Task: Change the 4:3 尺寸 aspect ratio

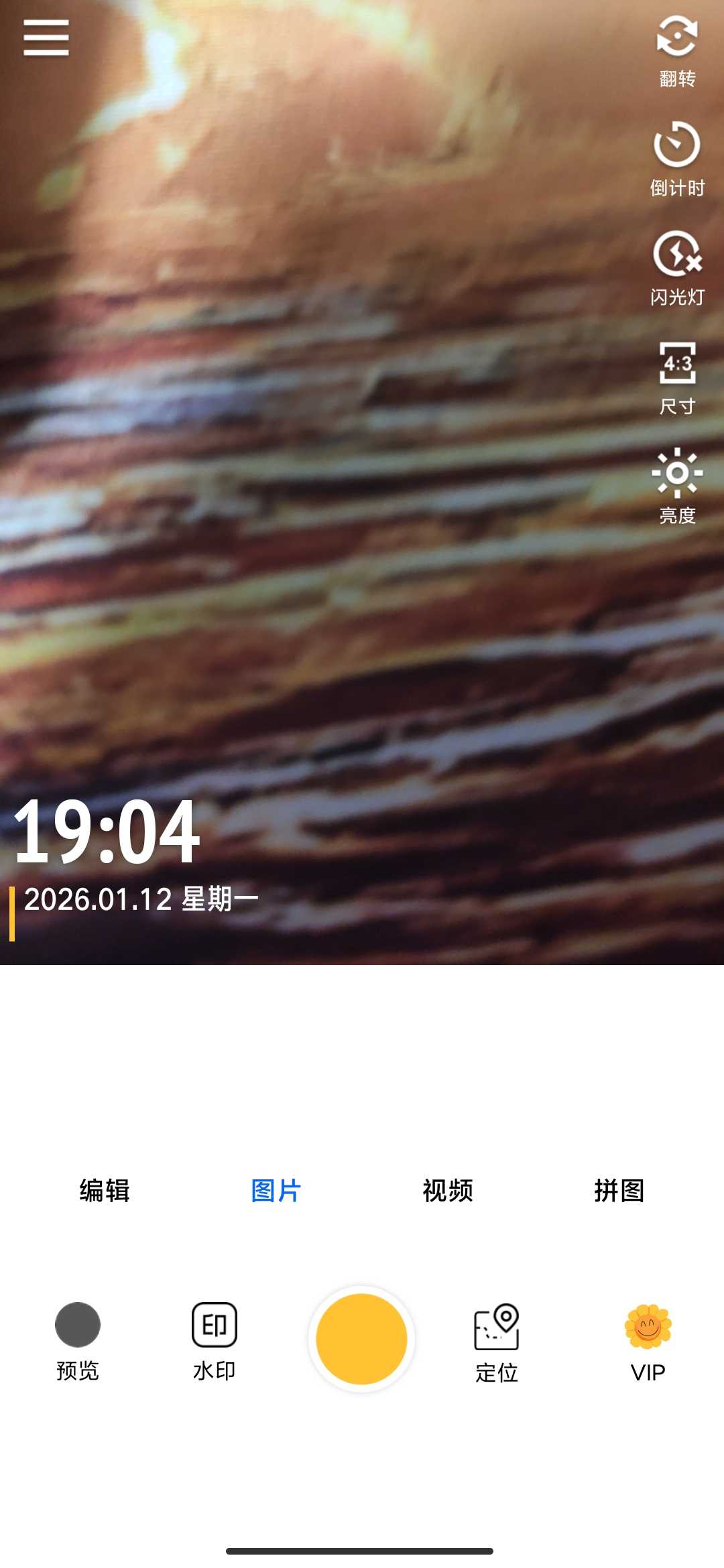Action: pyautogui.click(x=677, y=377)
